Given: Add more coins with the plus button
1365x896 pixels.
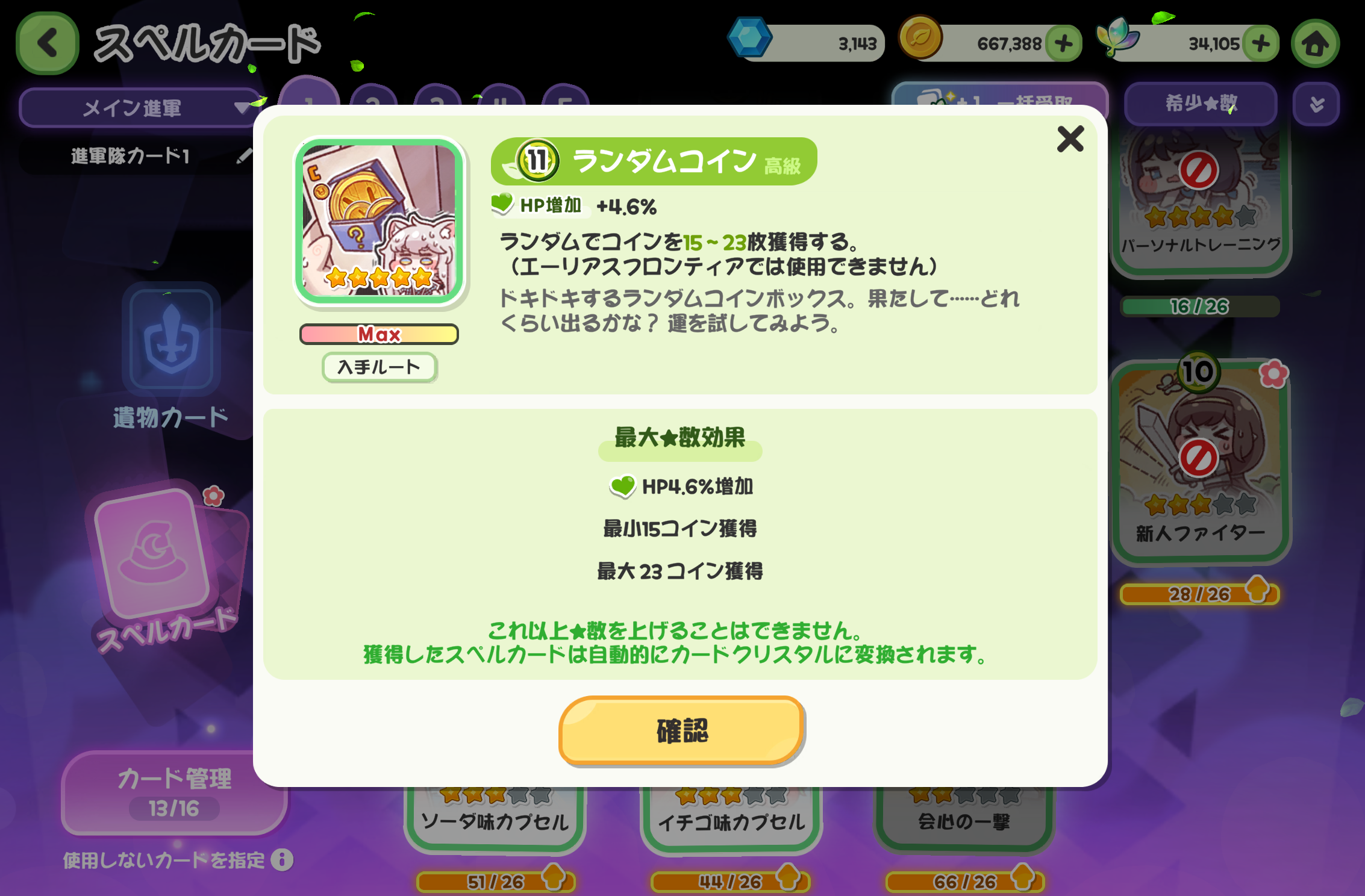Looking at the screenshot, I should coord(1064,43).
